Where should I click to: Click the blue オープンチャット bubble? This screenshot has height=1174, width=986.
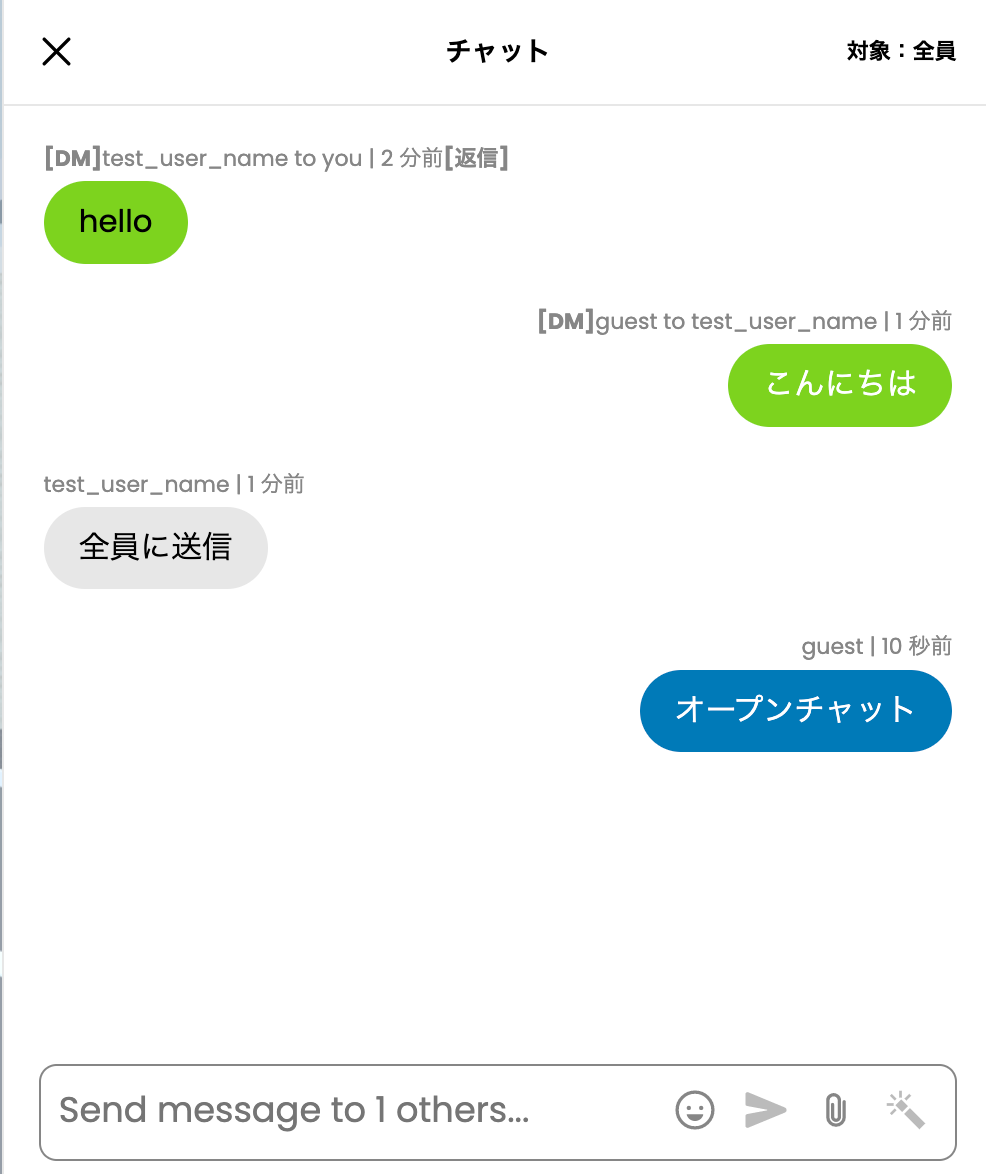[x=795, y=711]
